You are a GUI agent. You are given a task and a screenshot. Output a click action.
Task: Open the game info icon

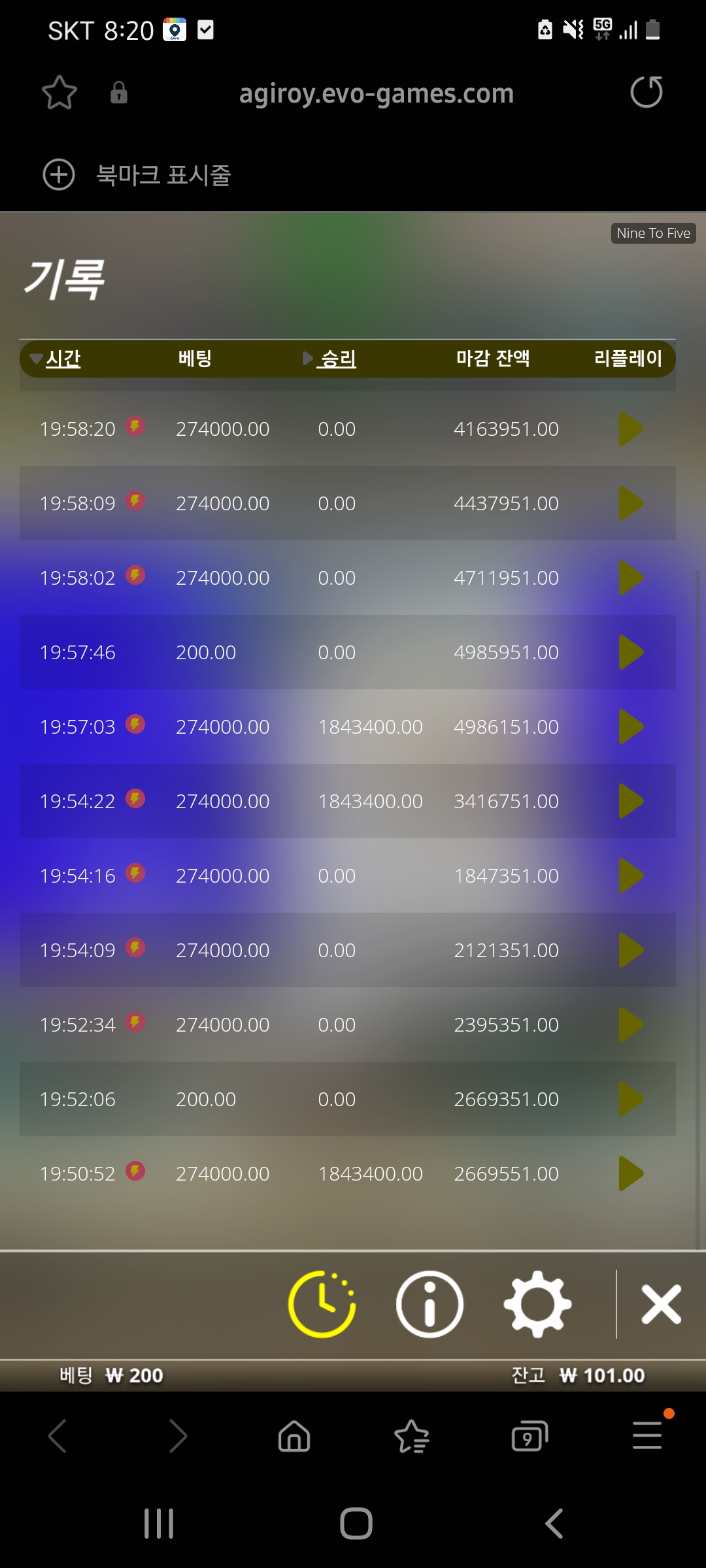click(x=429, y=1304)
